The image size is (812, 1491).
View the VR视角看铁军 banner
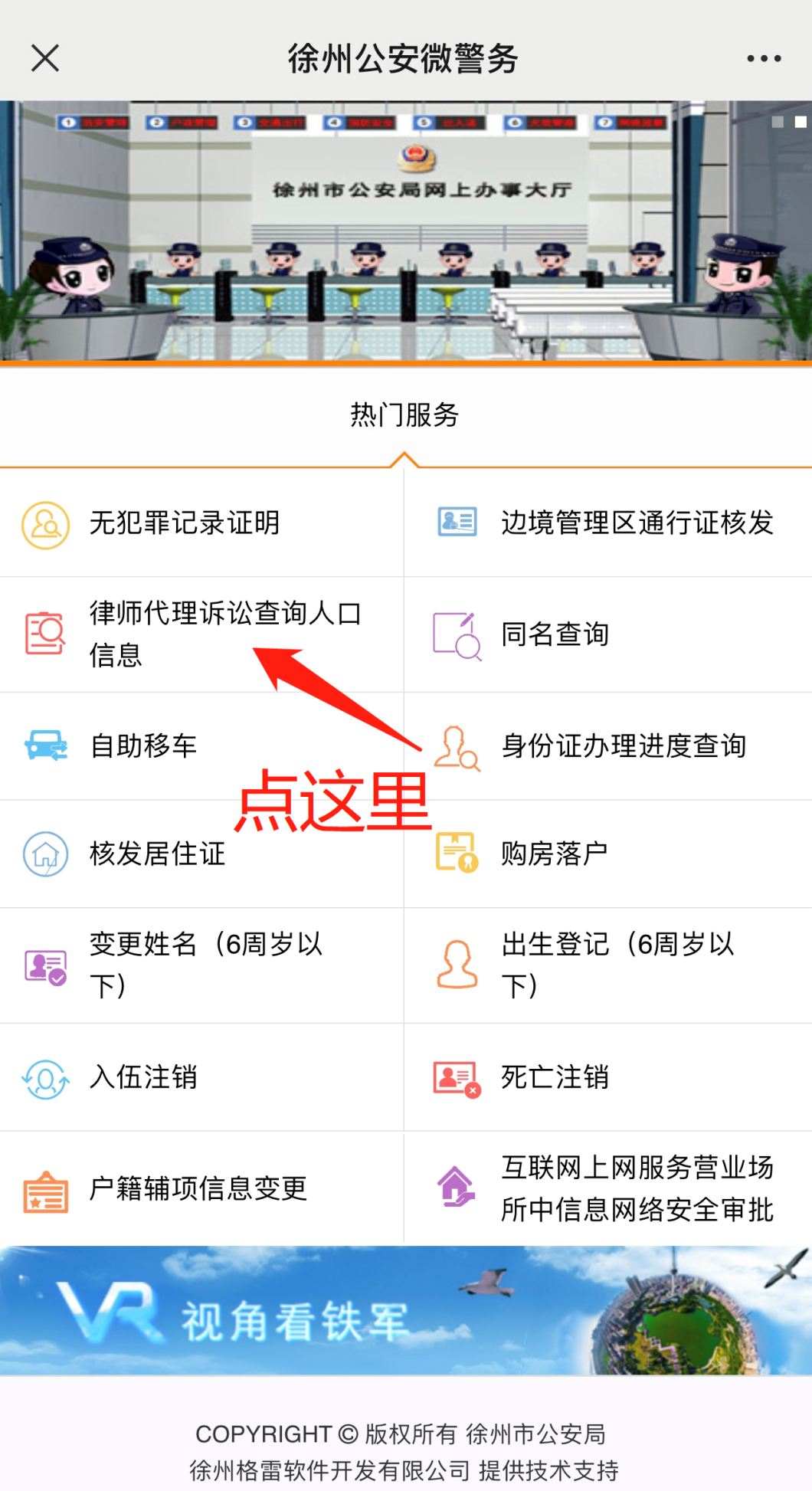406,1310
